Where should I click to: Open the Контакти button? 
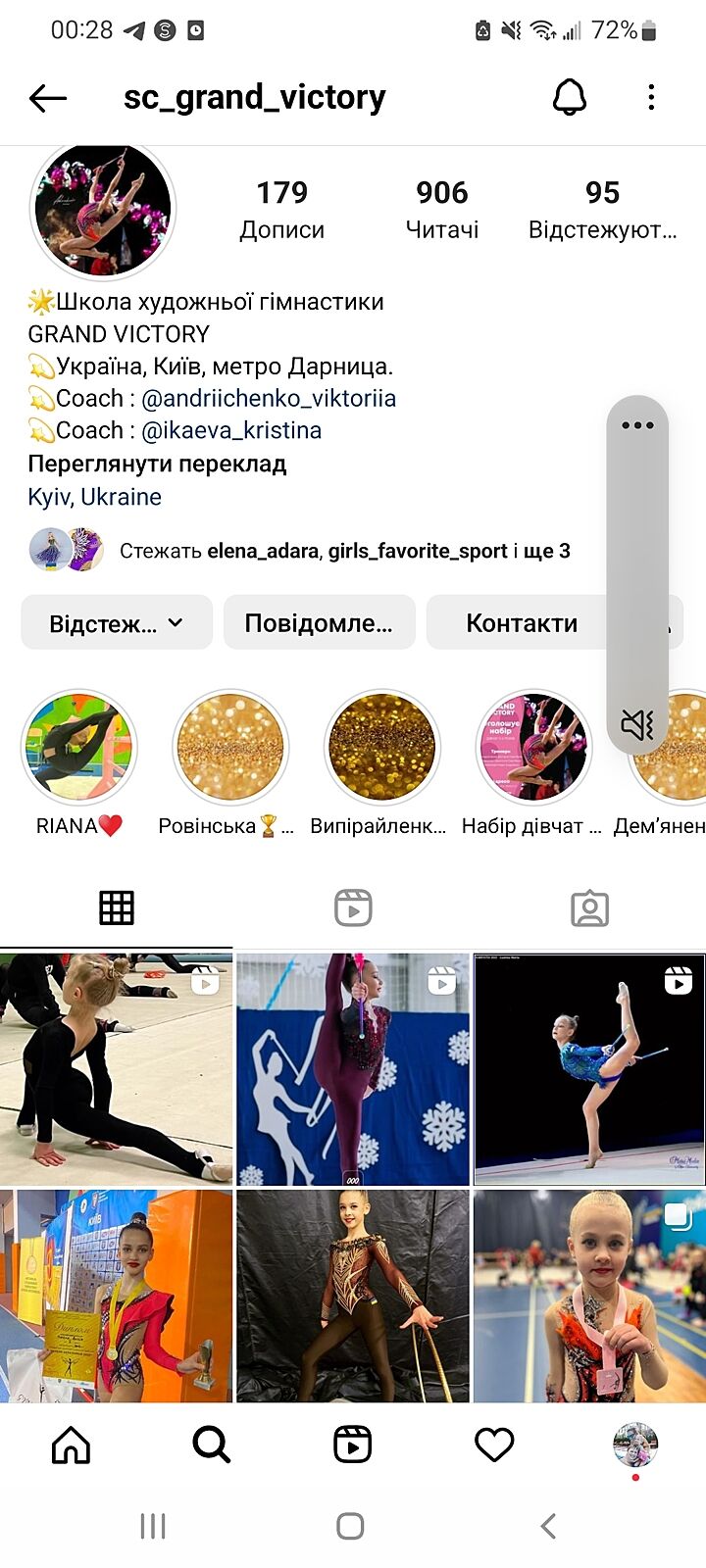click(x=520, y=623)
